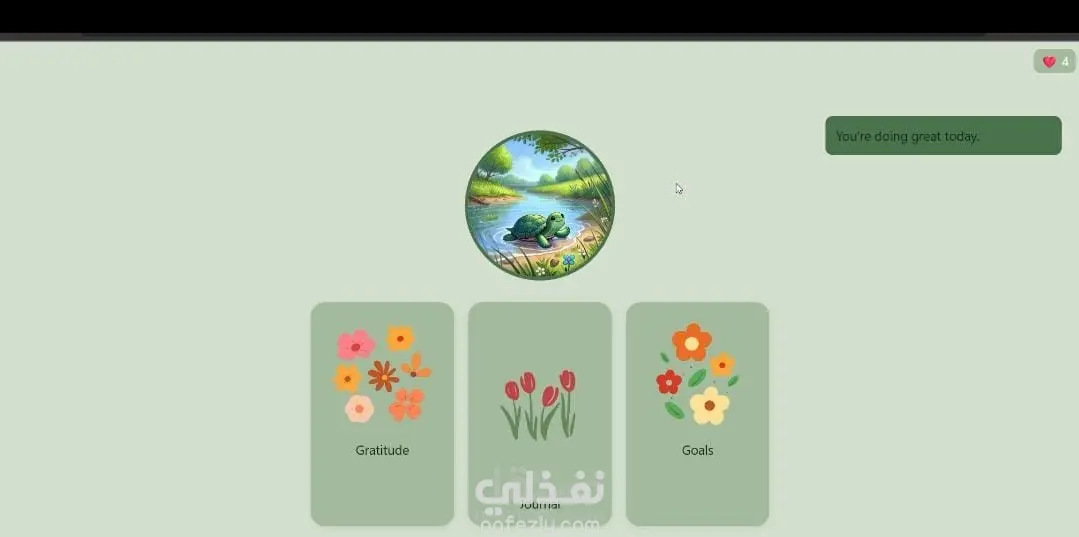1079x537 pixels.
Task: Tap the turtle avatar picture
Action: [540, 205]
